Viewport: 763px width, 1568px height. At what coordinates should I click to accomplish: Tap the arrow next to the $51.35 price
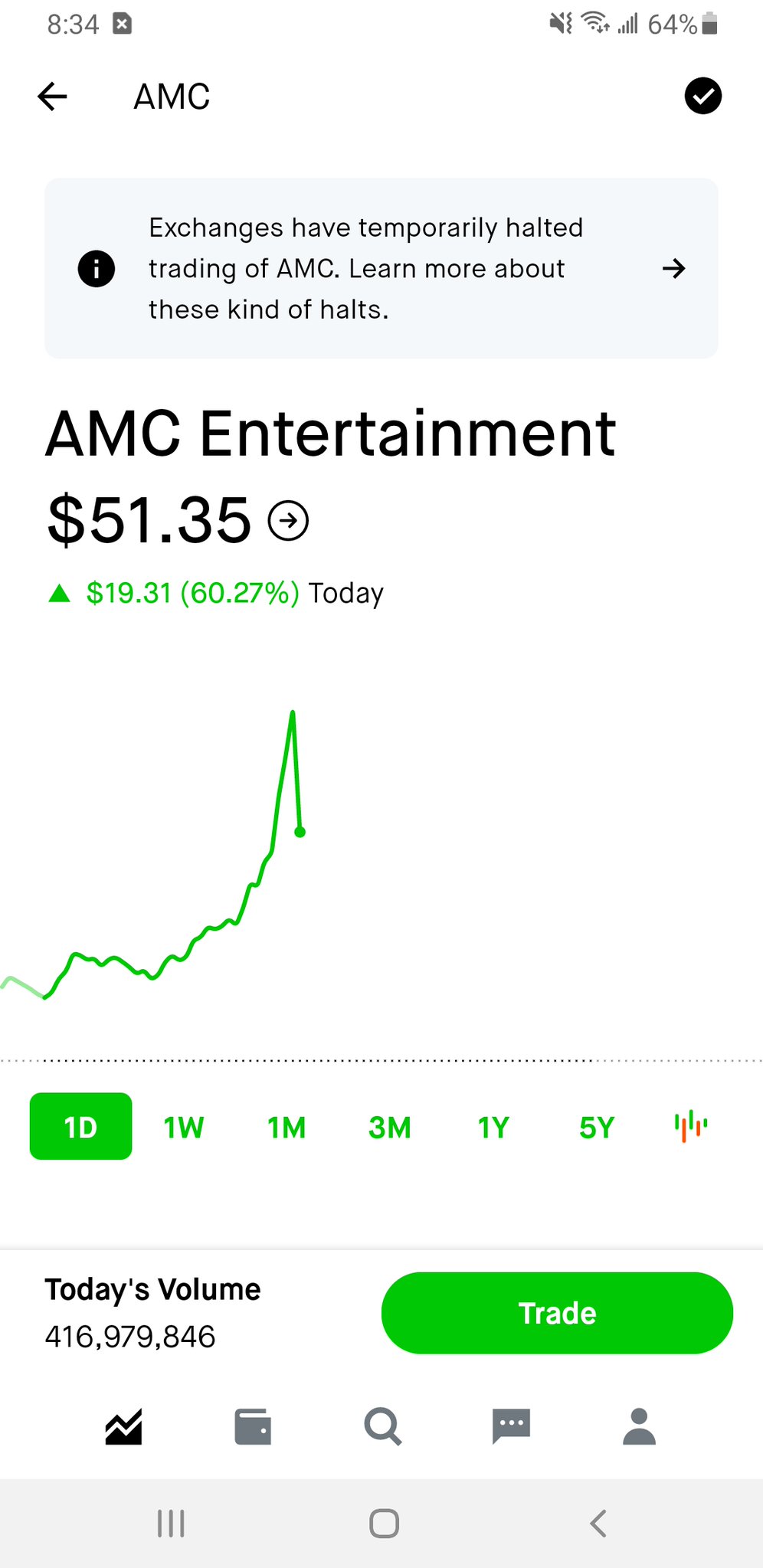pyautogui.click(x=288, y=521)
